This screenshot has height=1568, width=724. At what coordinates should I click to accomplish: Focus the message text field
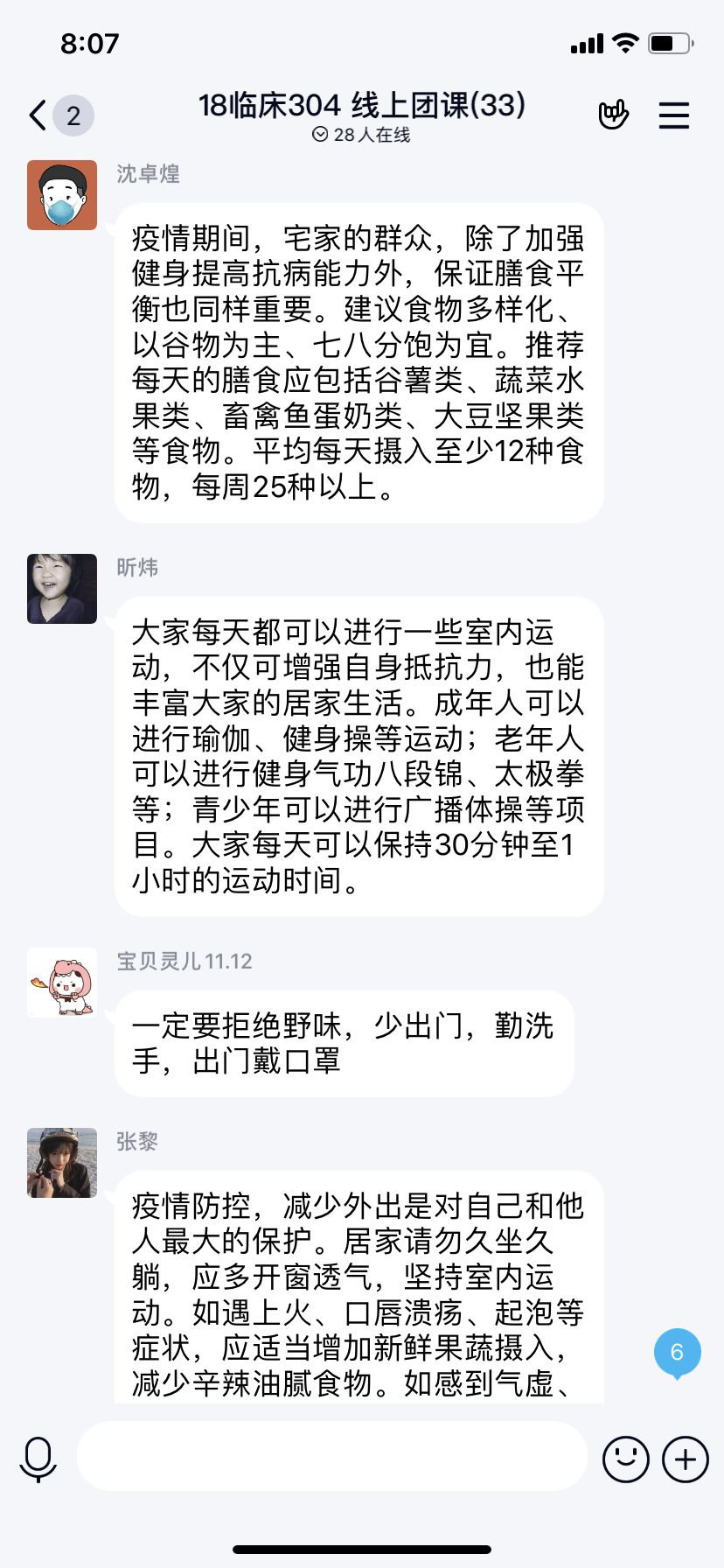(331, 1457)
